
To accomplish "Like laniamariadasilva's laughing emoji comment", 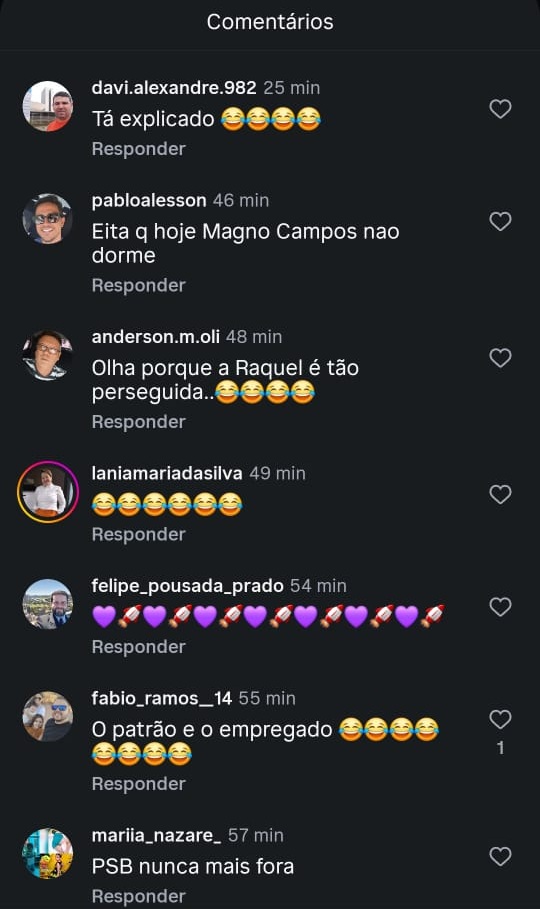I will tap(500, 494).
